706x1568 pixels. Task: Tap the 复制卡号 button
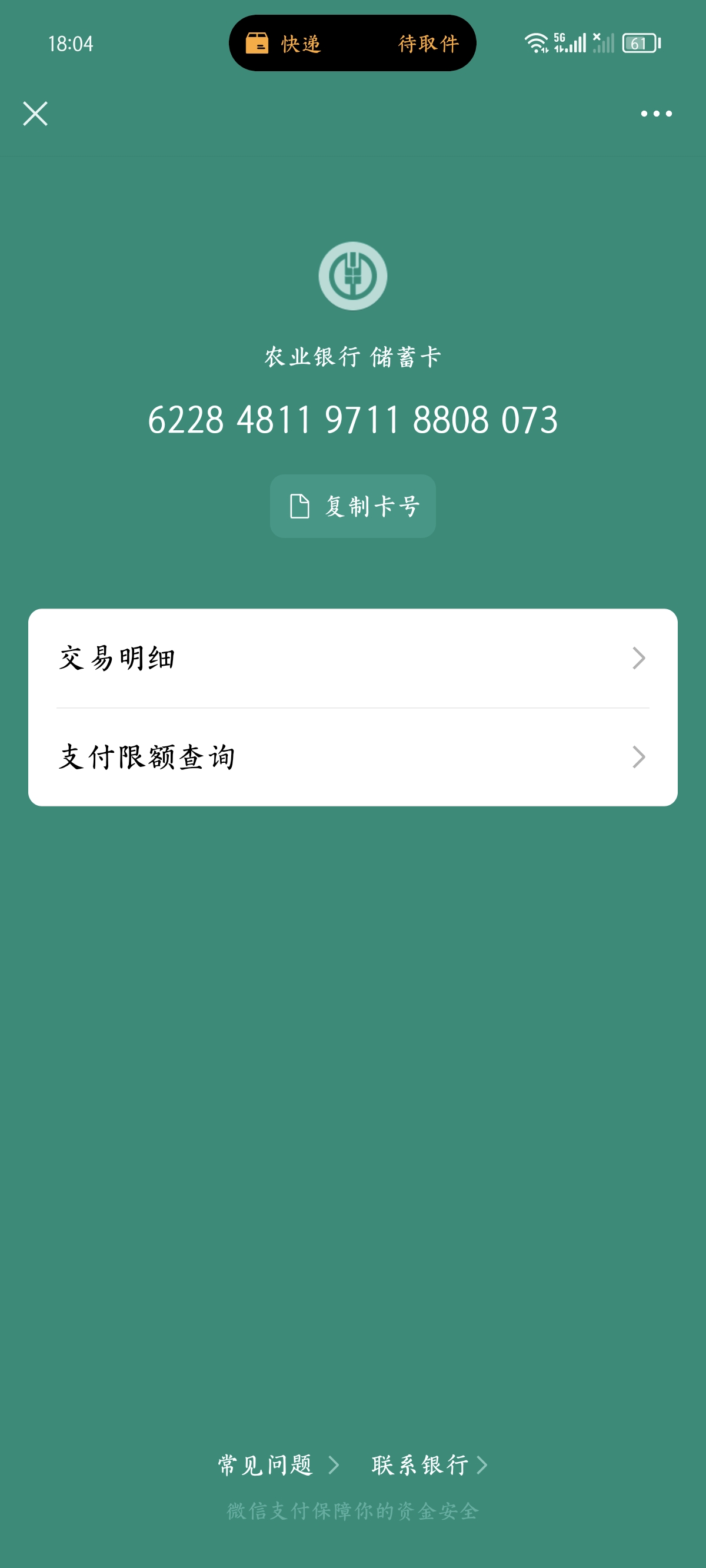coord(353,506)
